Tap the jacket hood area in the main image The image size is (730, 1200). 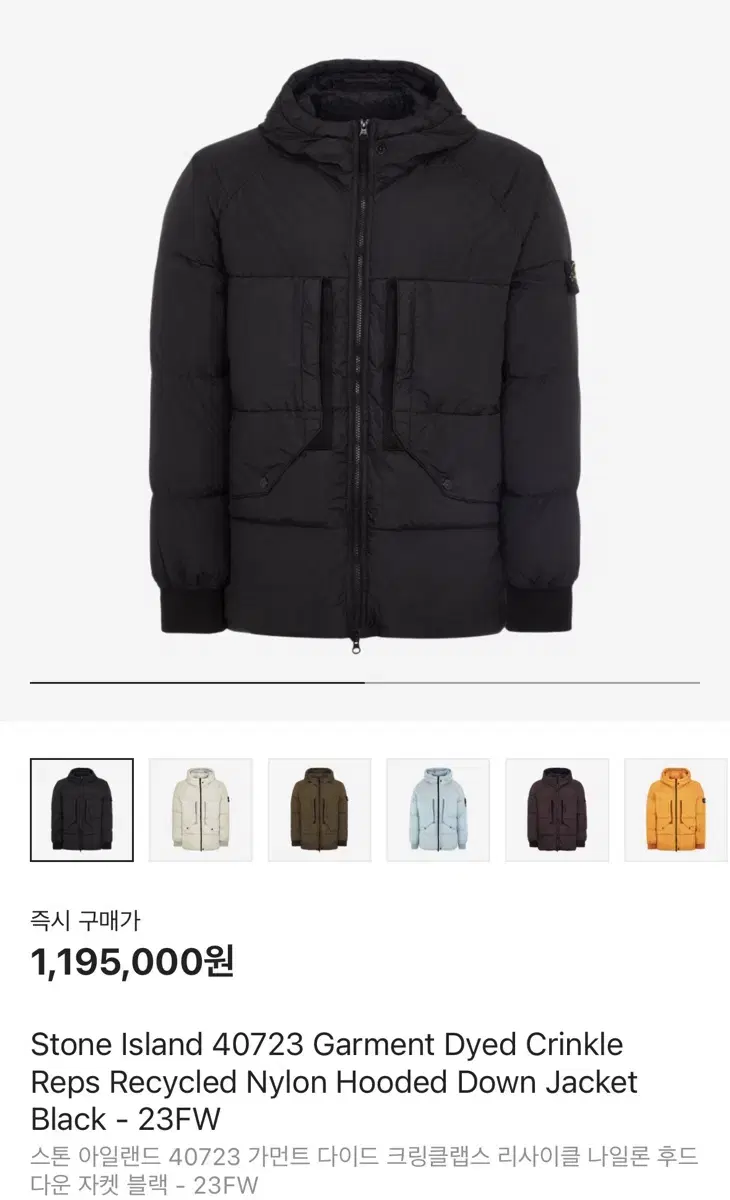click(365, 110)
